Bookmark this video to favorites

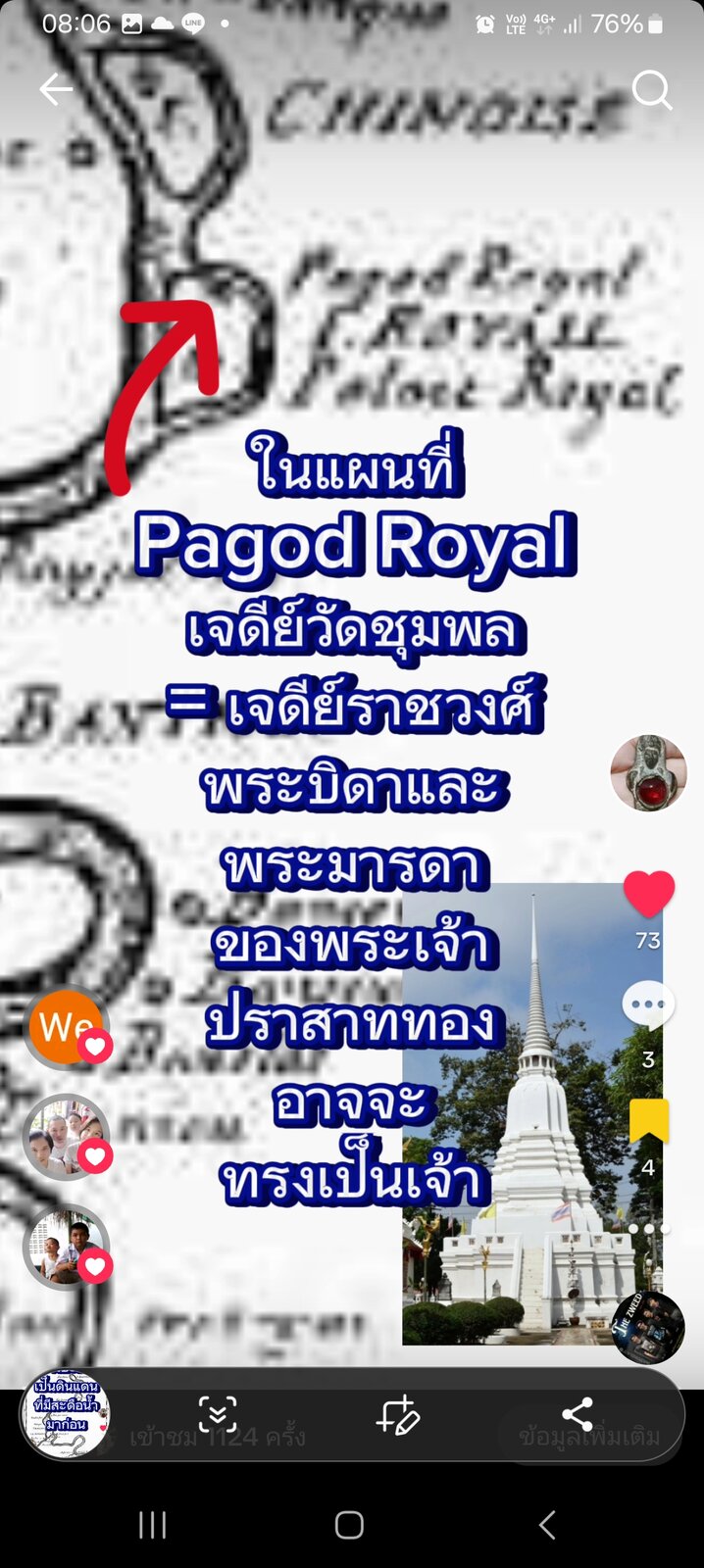tap(649, 1120)
